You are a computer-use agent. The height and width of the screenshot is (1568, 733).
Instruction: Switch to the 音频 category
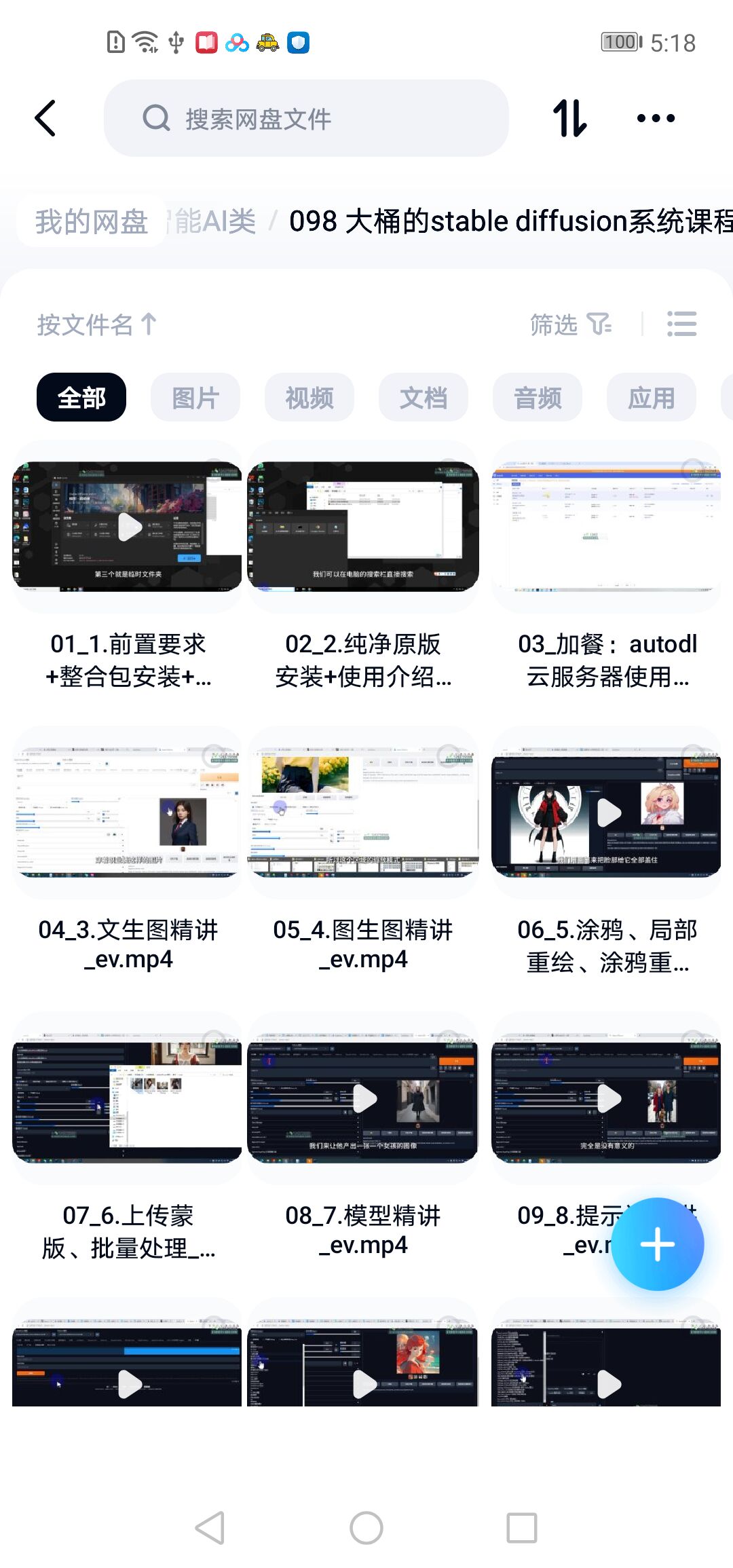[538, 397]
